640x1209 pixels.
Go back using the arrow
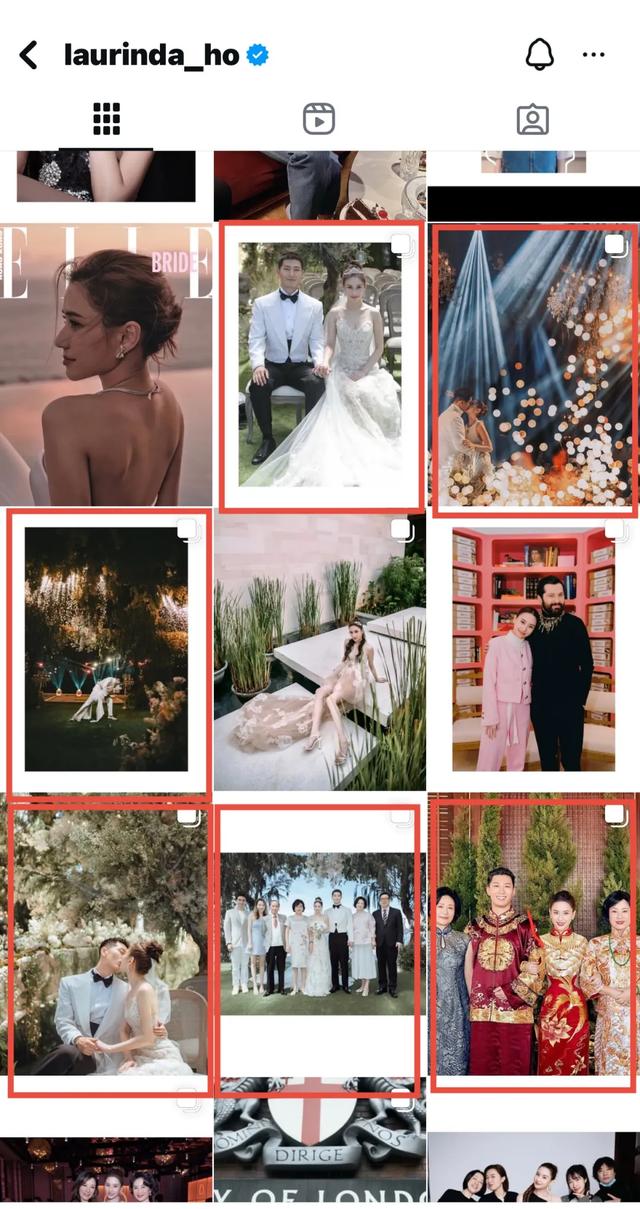coord(29,55)
